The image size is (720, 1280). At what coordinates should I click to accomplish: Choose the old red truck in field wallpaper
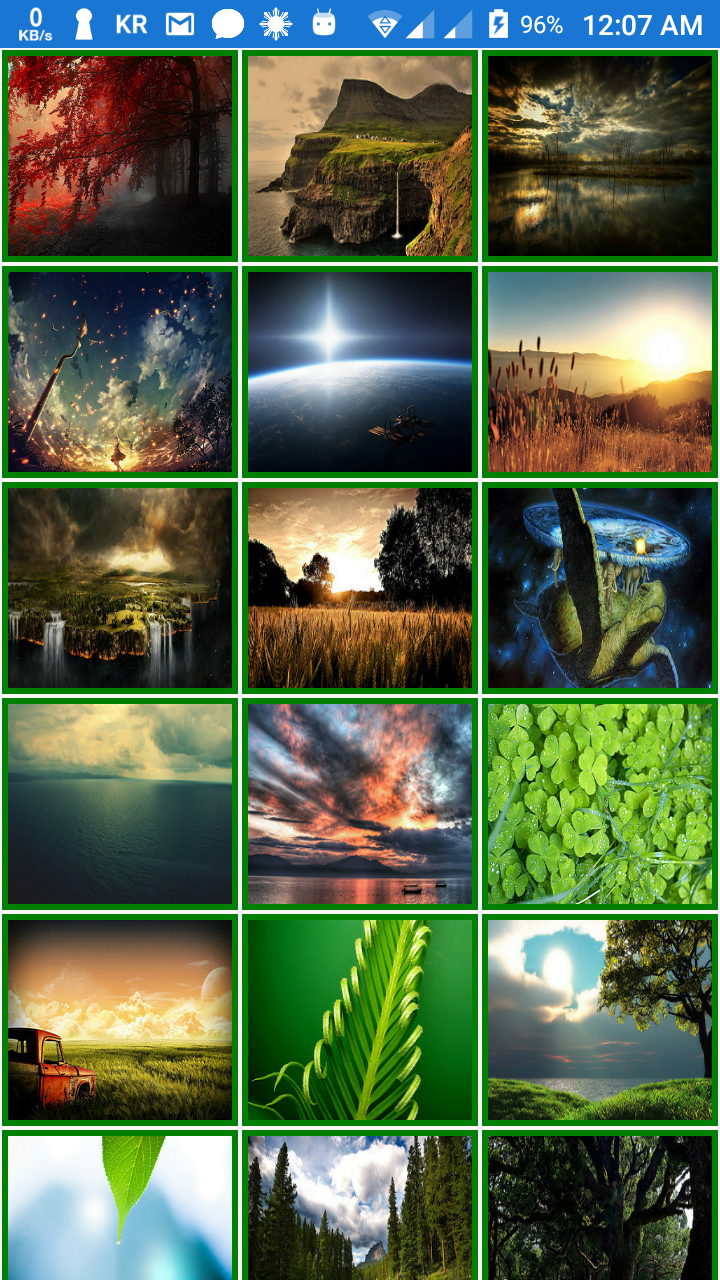pyautogui.click(x=120, y=1020)
